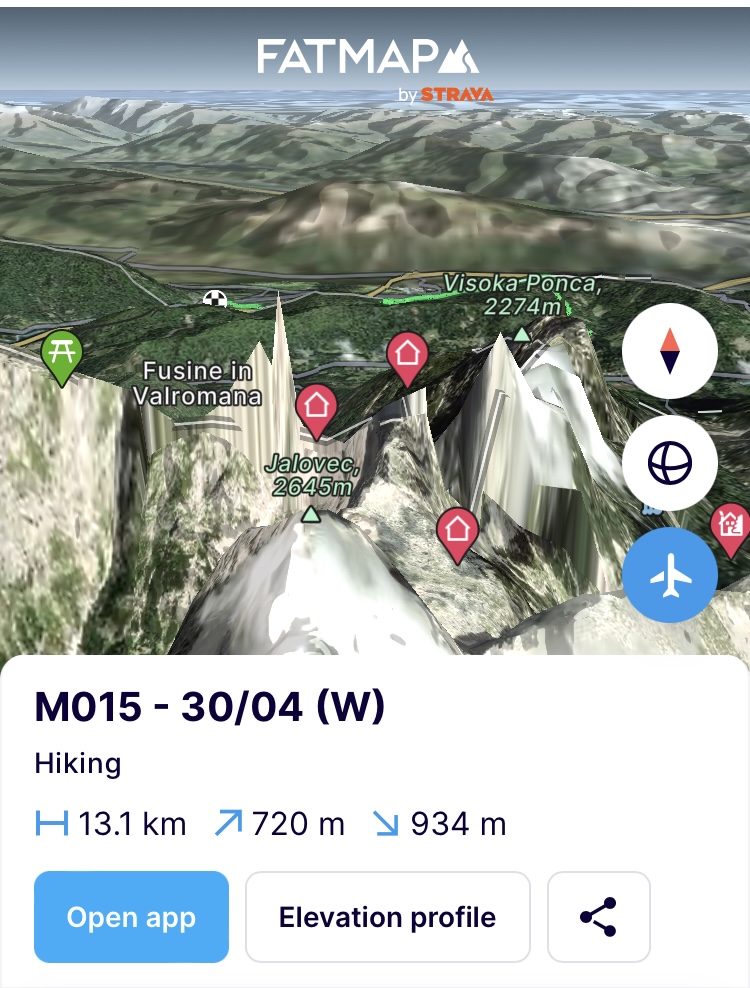View the Elevation profile
Viewport: 750px width, 988px height.
coord(387,917)
